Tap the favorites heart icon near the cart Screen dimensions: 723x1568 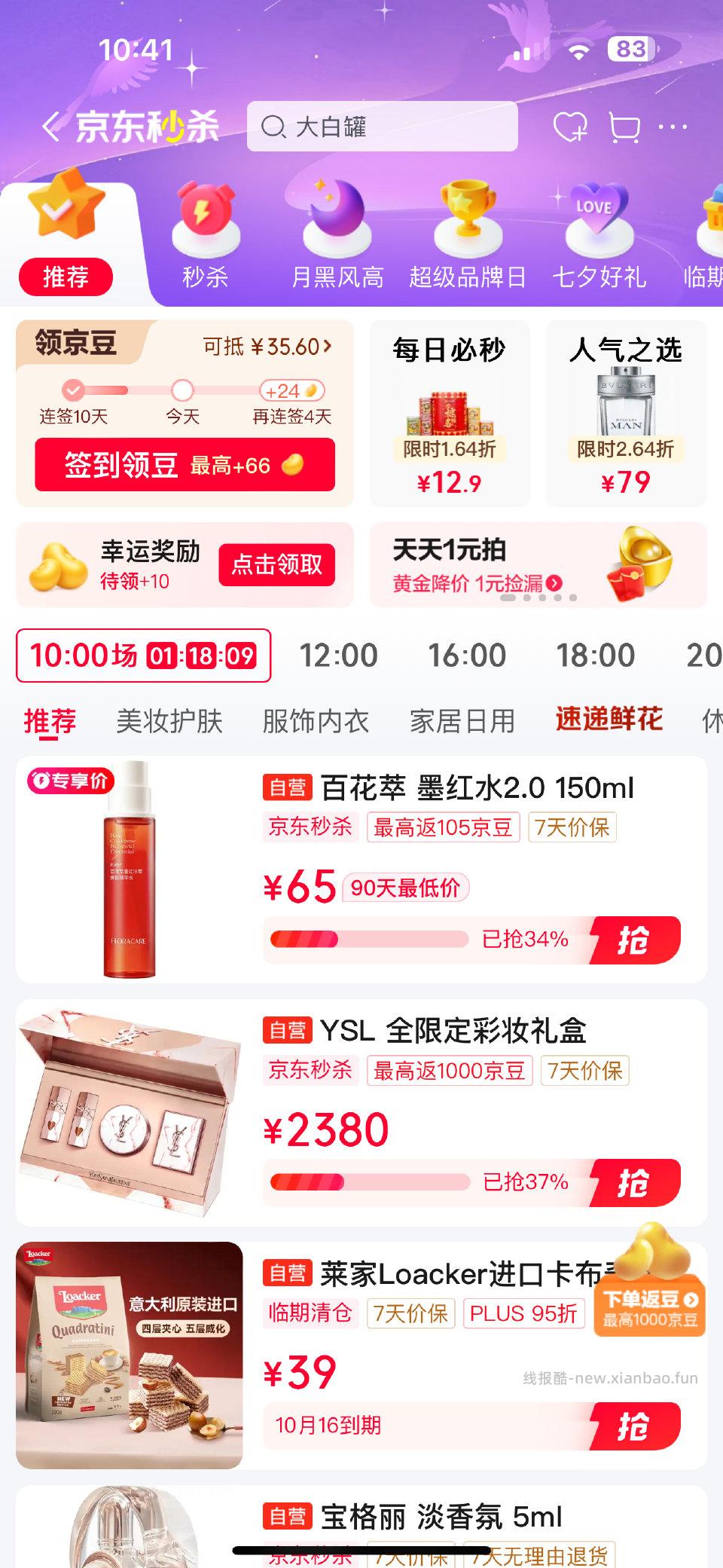[570, 127]
